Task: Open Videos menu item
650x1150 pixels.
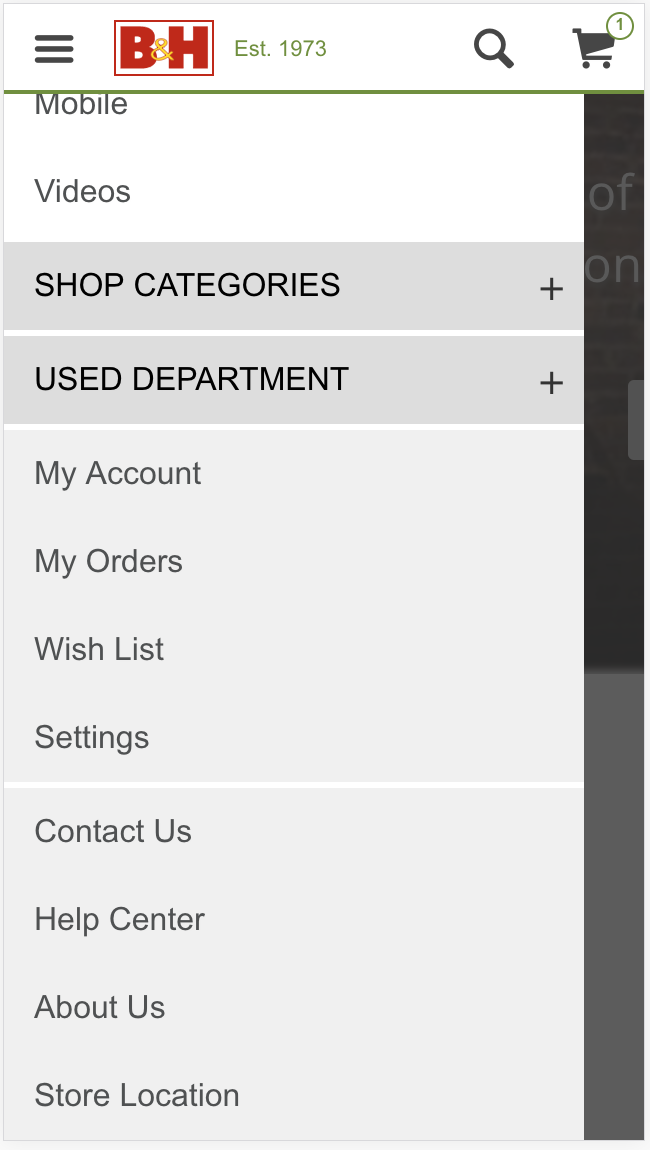Action: pos(293,192)
